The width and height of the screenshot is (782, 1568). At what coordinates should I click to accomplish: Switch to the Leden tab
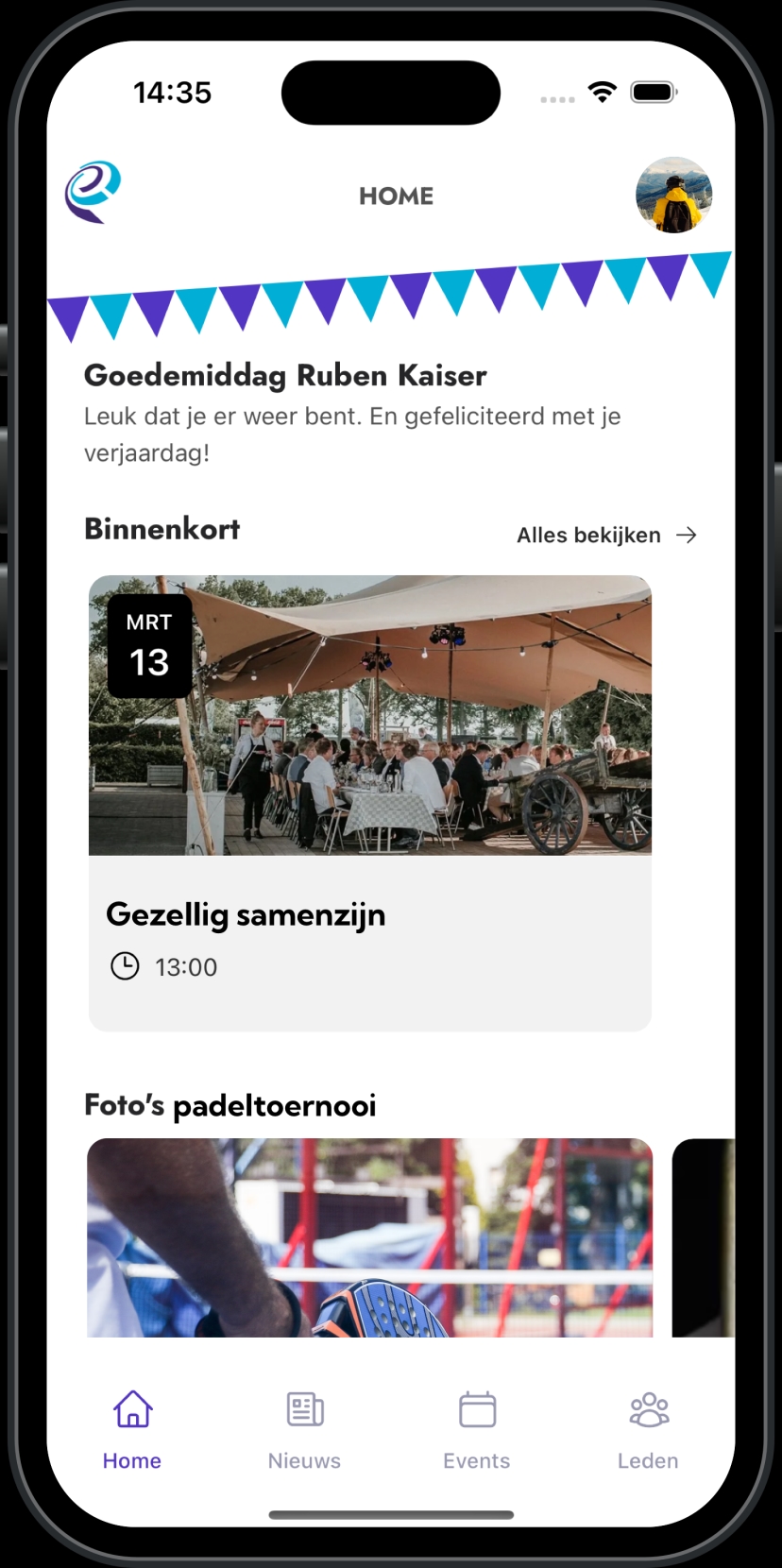coord(648,1430)
